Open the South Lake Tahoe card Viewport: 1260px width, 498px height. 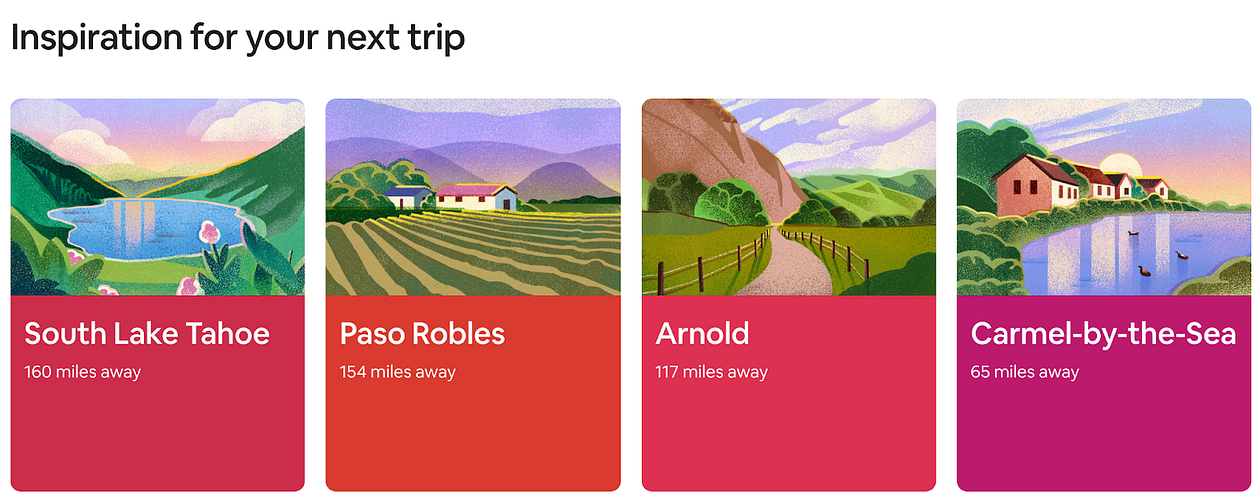coord(157,294)
